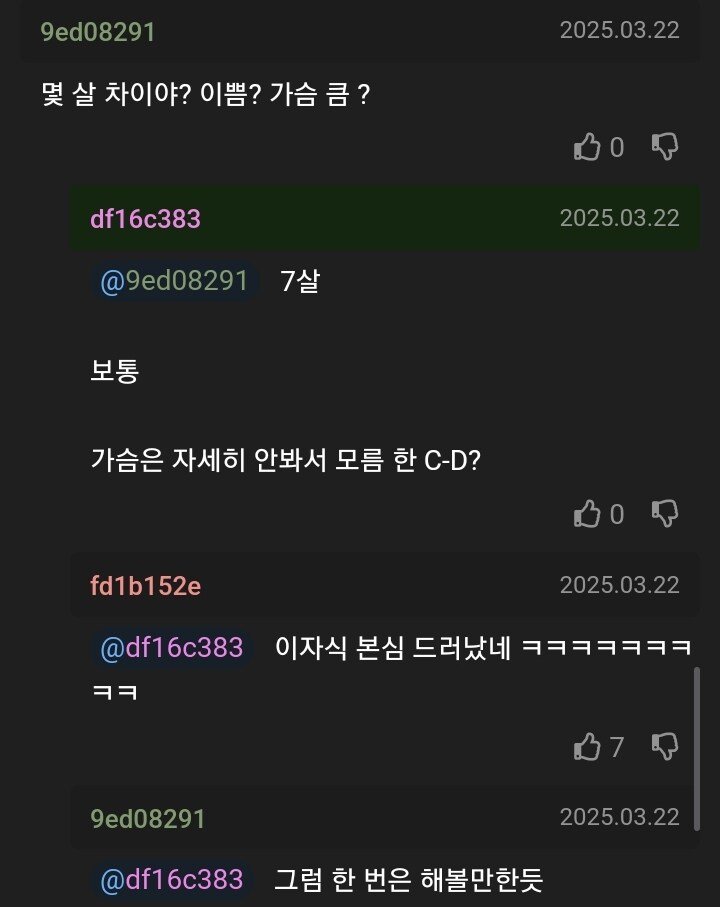Dislike df16c383's reply starting with 7살
The image size is (720, 907).
point(665,514)
